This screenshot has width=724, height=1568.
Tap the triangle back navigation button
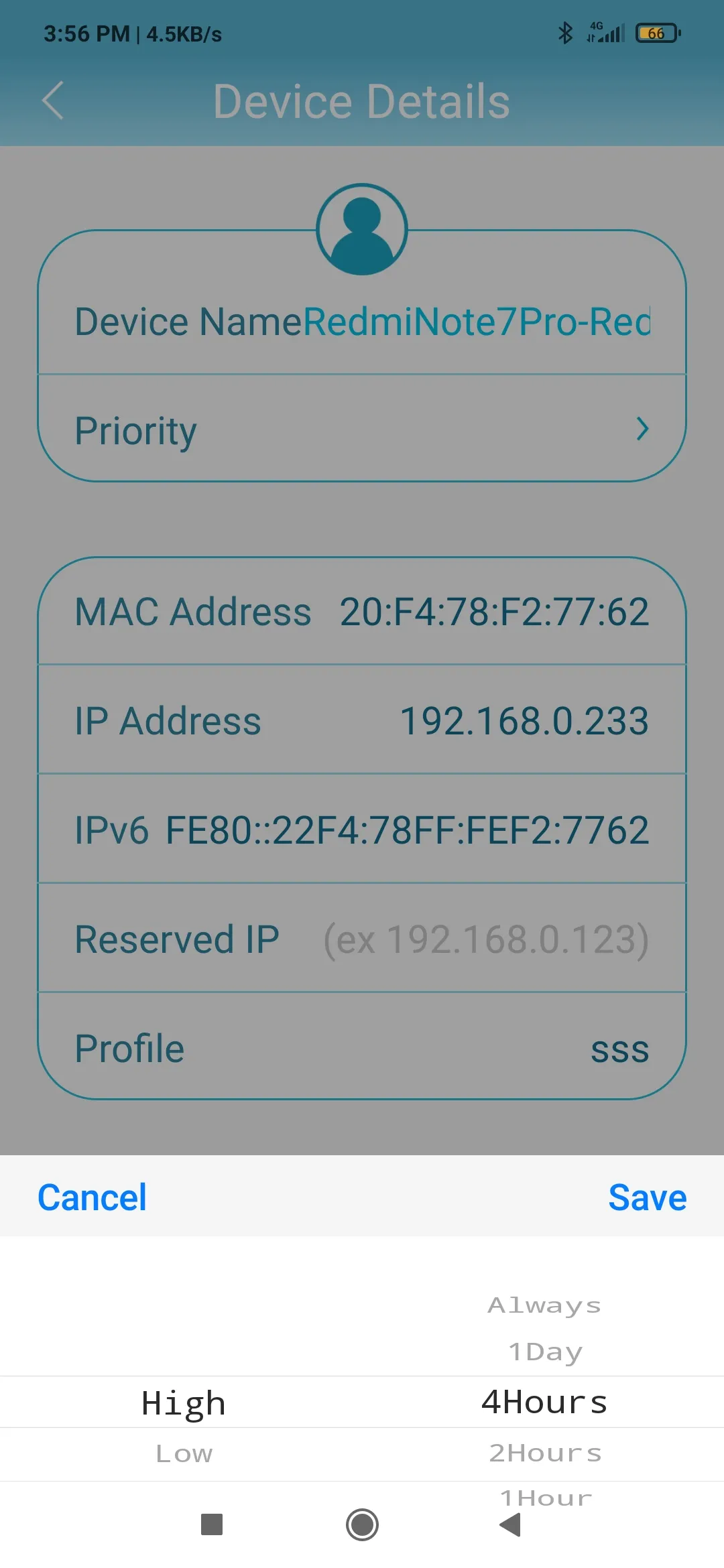coord(511,1524)
